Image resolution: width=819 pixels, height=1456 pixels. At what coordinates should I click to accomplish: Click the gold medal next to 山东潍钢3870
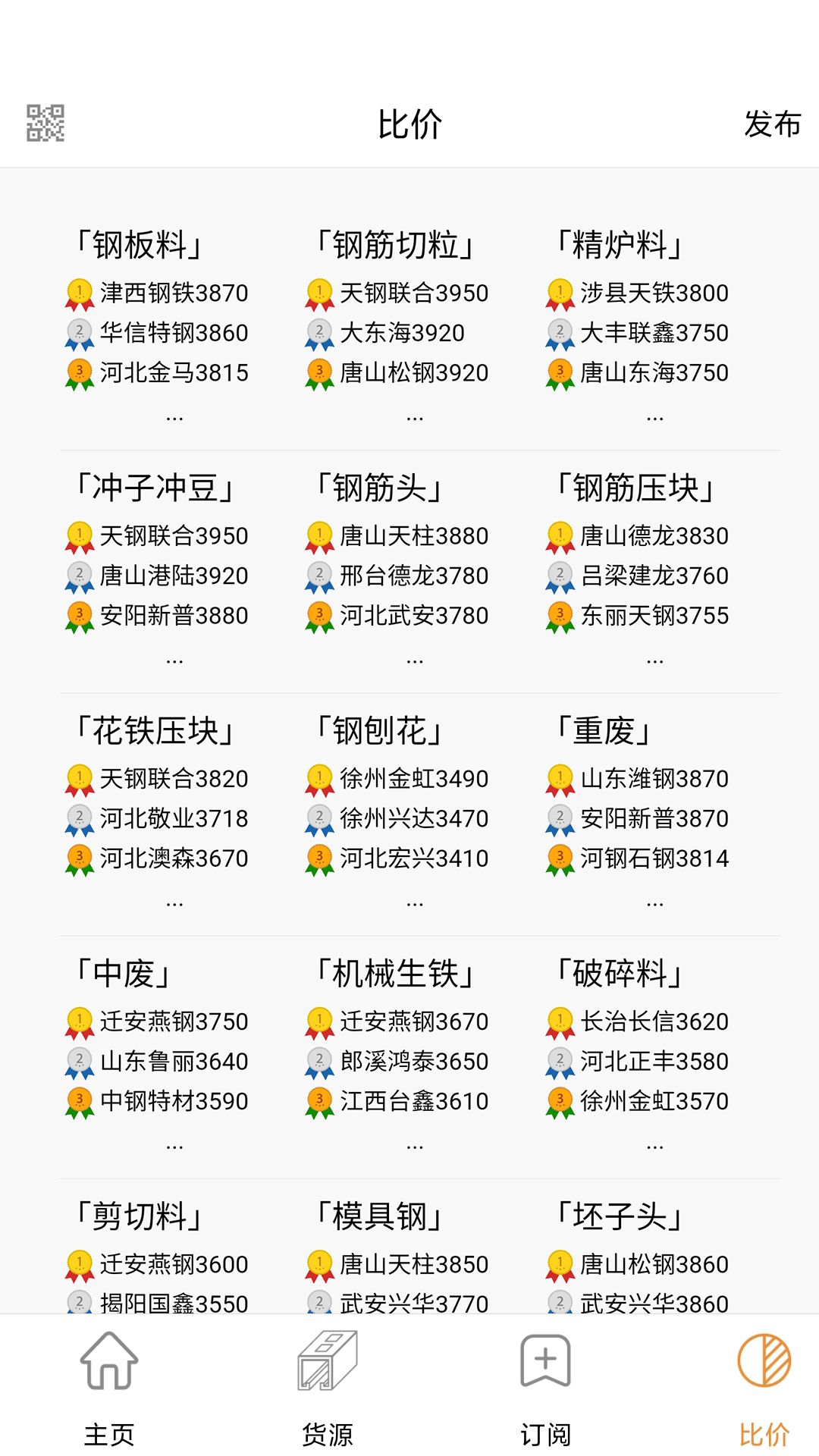pos(560,778)
